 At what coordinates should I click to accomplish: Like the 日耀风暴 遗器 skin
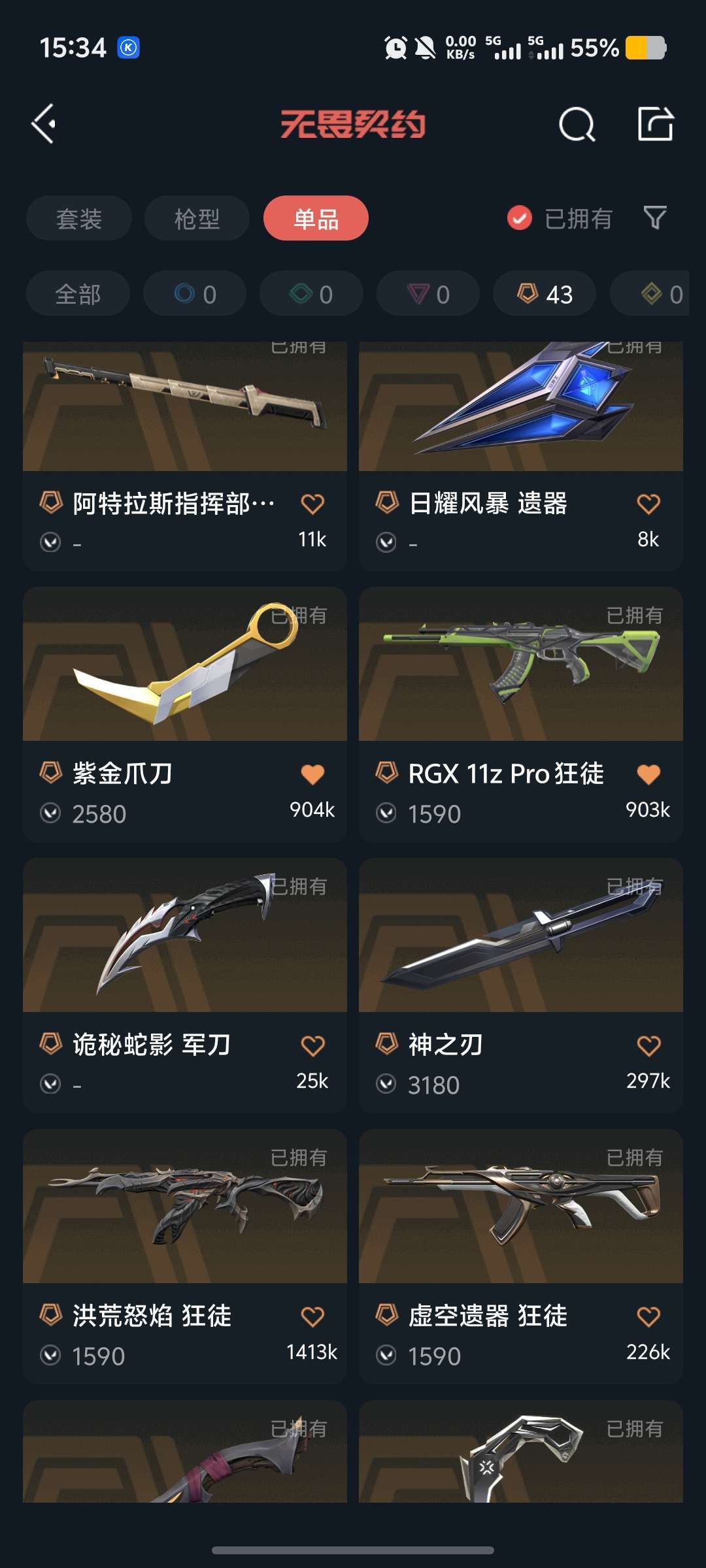648,504
